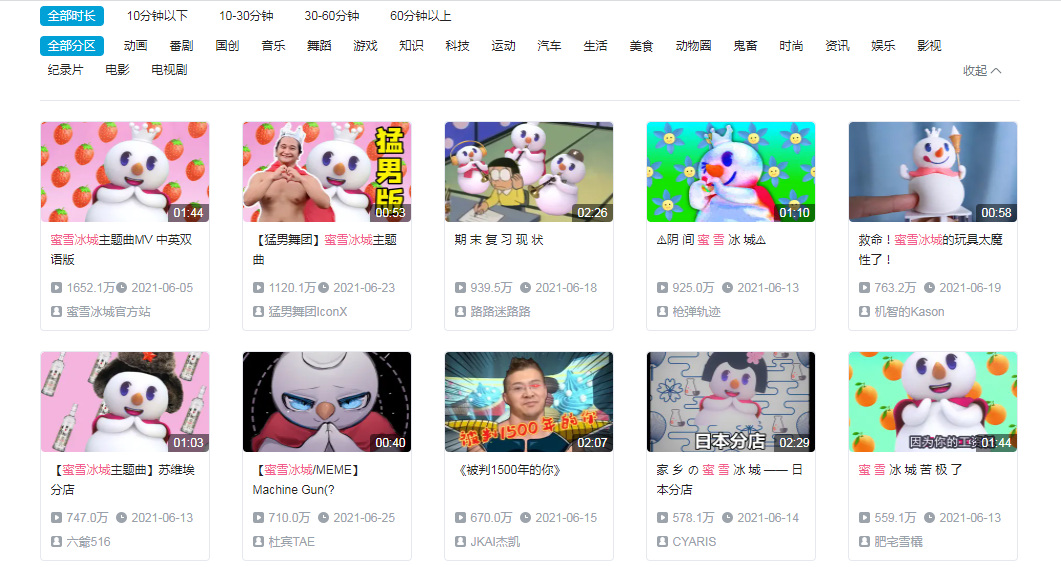This screenshot has height=567, width=1061.
Task: Filter by 10分钟以下 duration
Action: pos(157,16)
